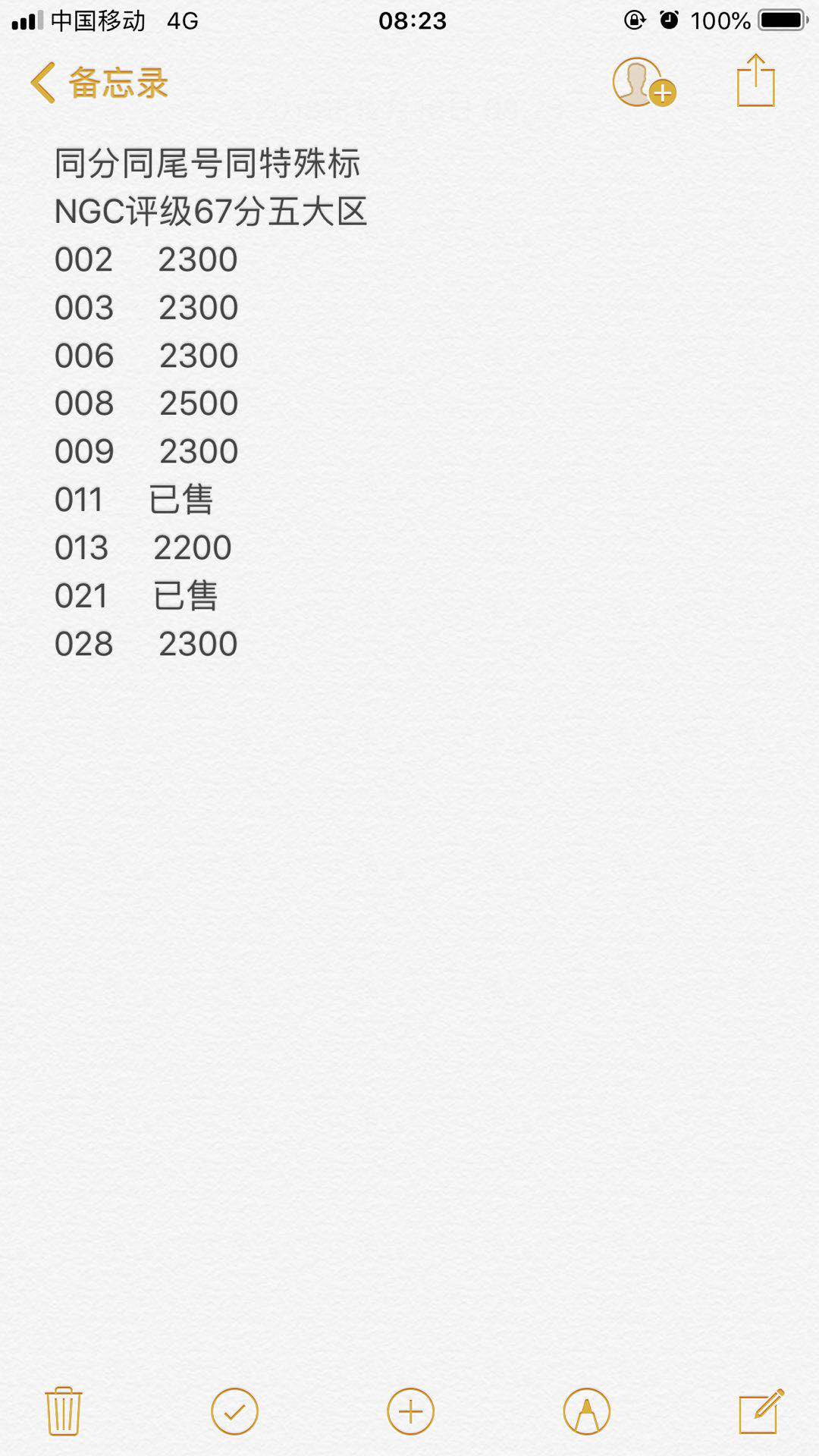819x1456 pixels.
Task: Tap the note text to start editing
Action: [209, 402]
